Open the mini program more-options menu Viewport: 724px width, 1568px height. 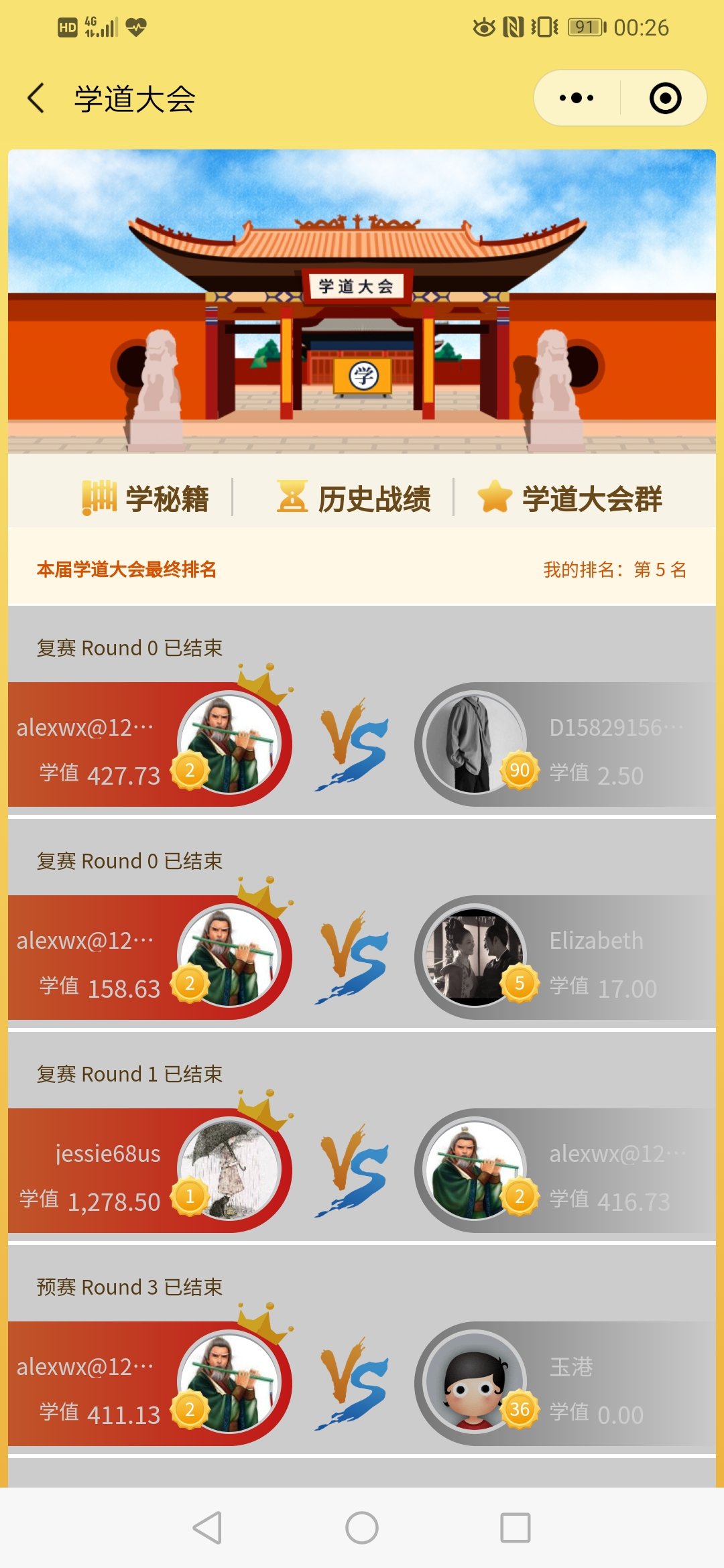(577, 99)
